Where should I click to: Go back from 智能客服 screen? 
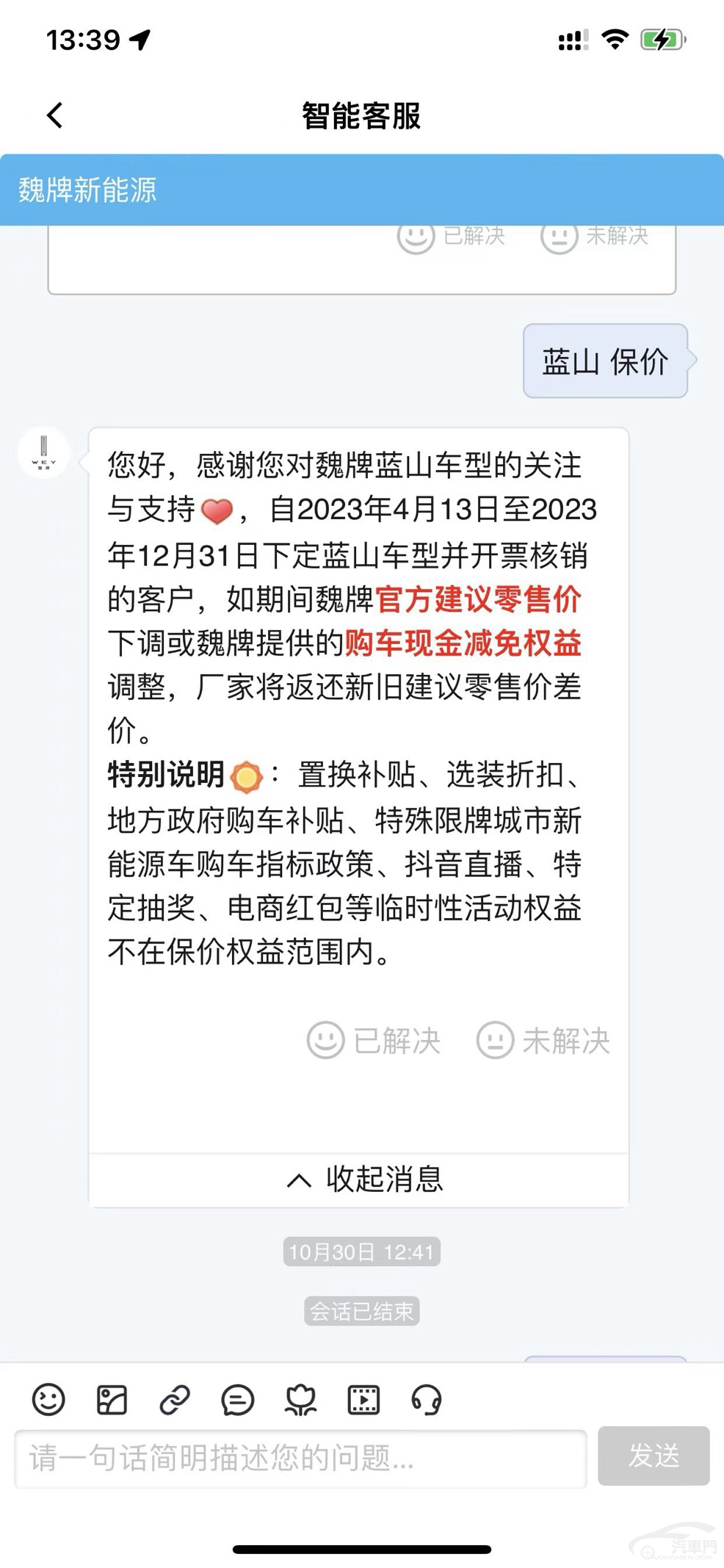55,115
